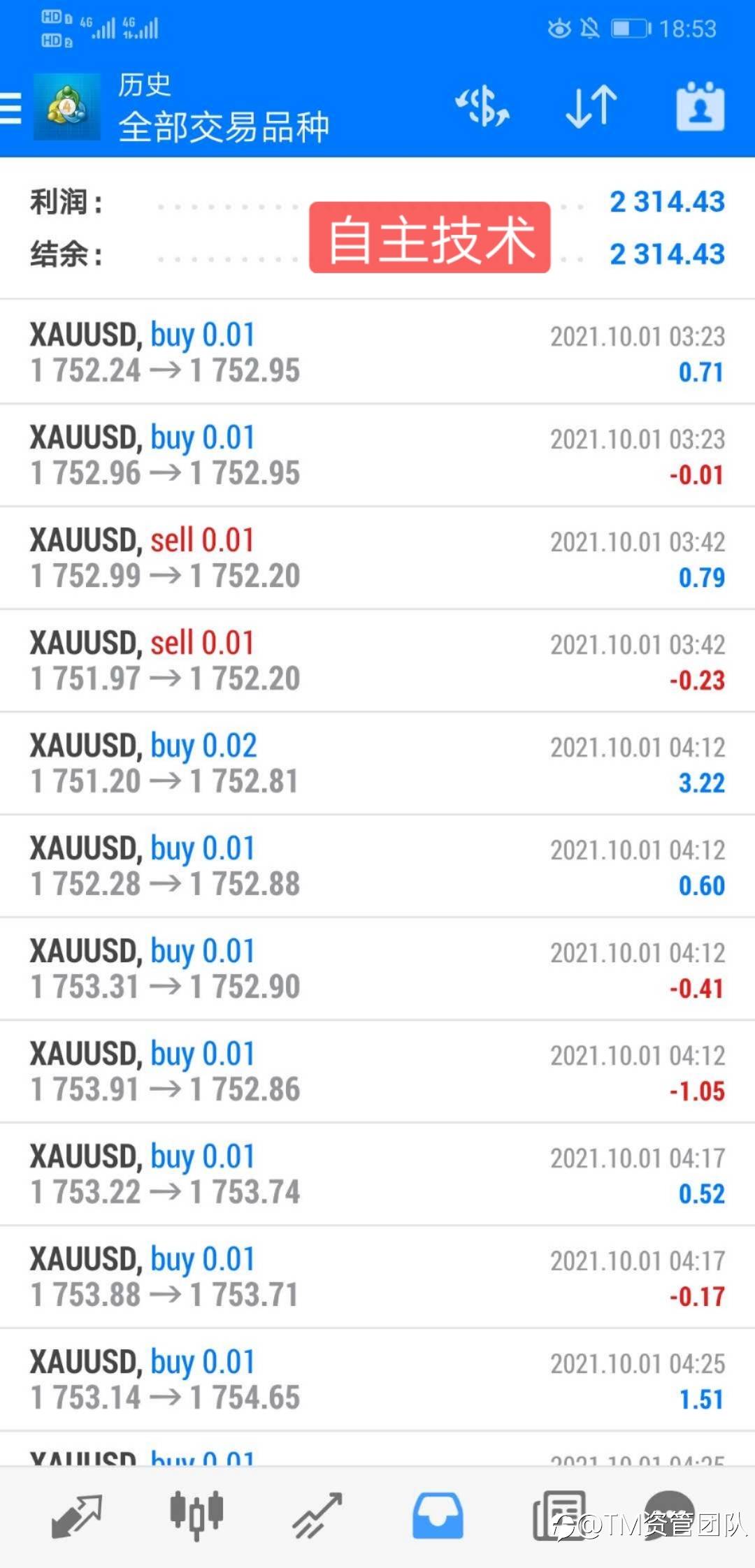Open the trade with -1.05 loss
The width and height of the screenshot is (755, 1568).
377,1072
